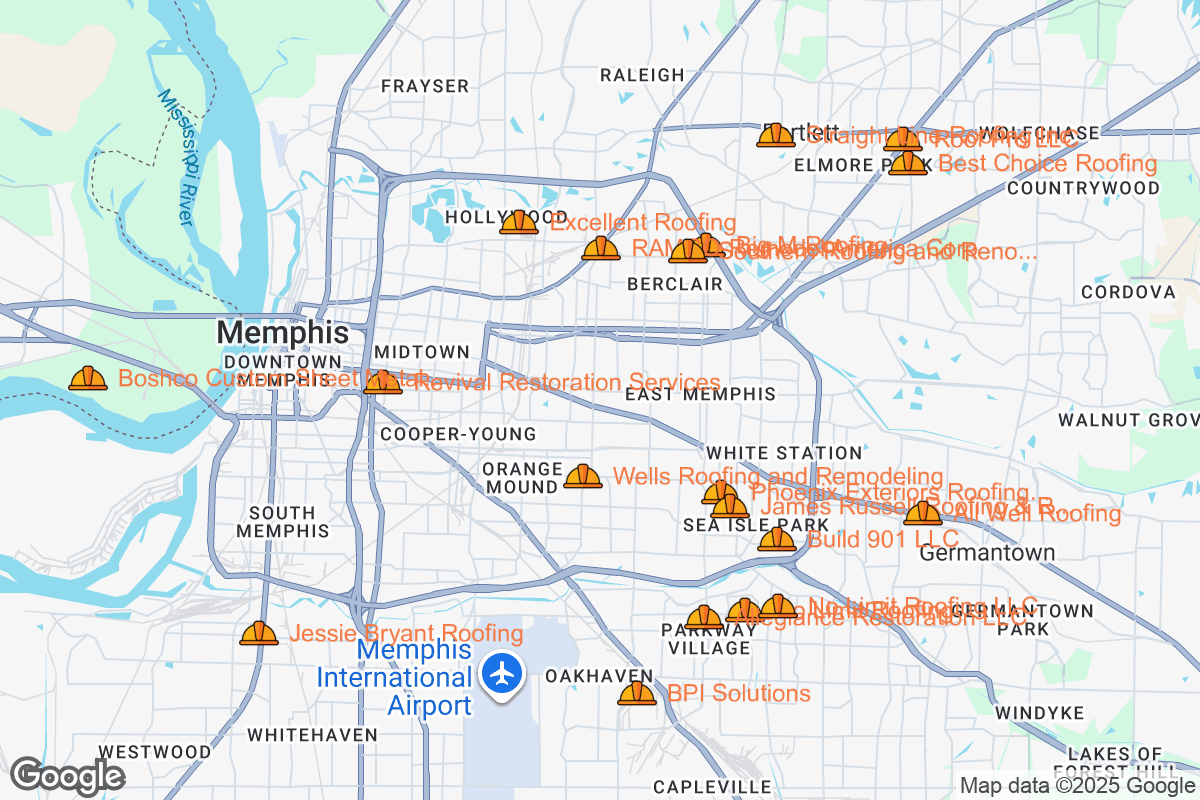Open the Jessie Bryant Roofing pin

pos(259,633)
